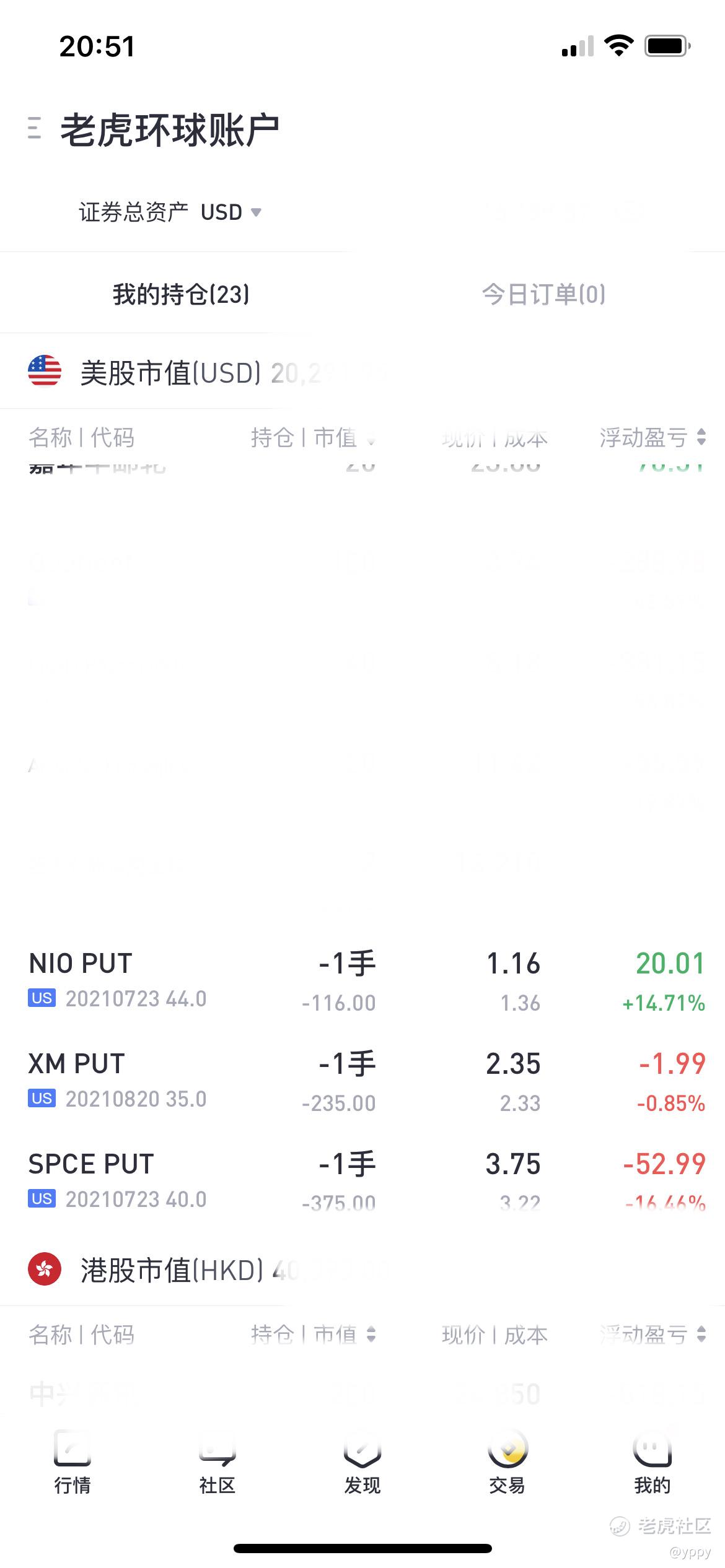This screenshot has height=1568, width=725.
Task: Switch to the 社区 tab
Action: [x=217, y=1463]
